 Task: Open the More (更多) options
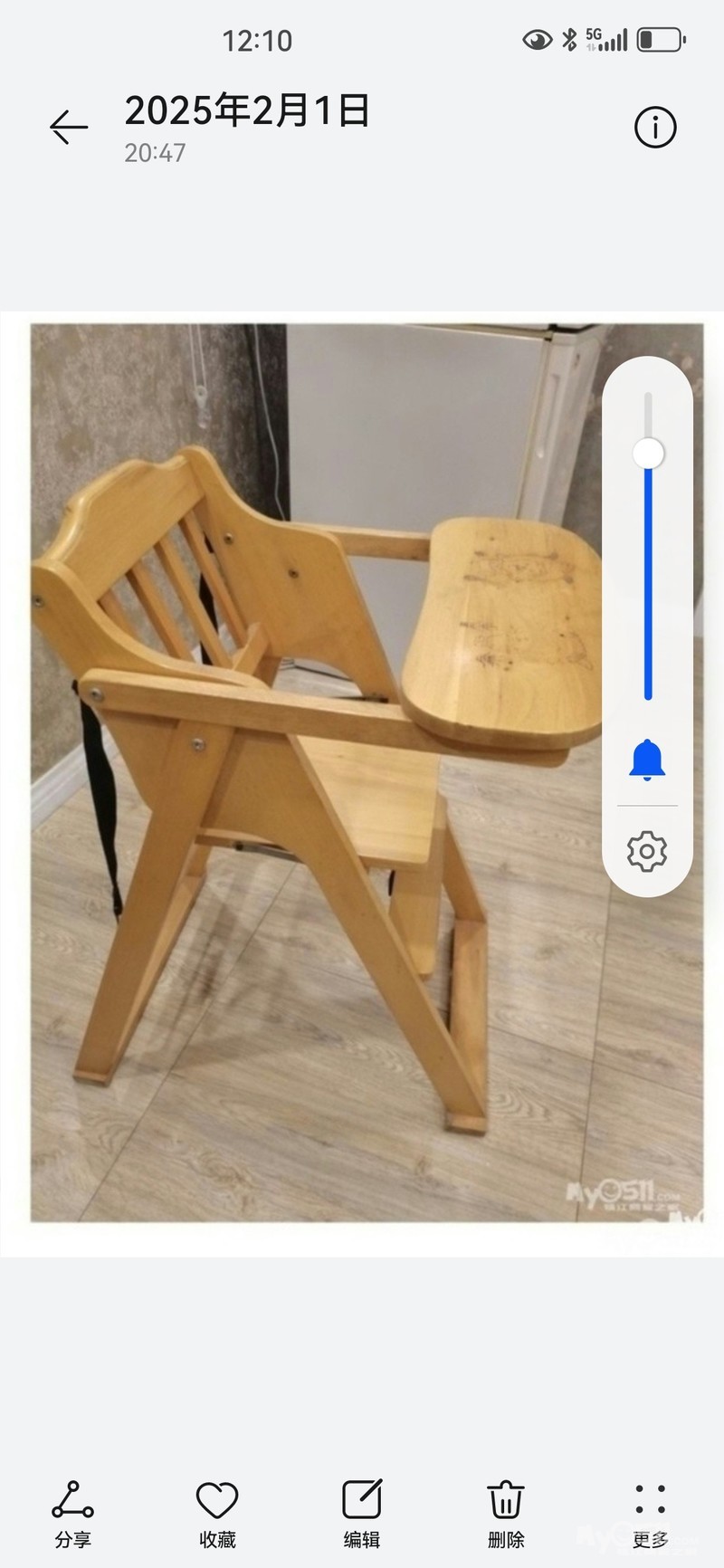[650, 1514]
